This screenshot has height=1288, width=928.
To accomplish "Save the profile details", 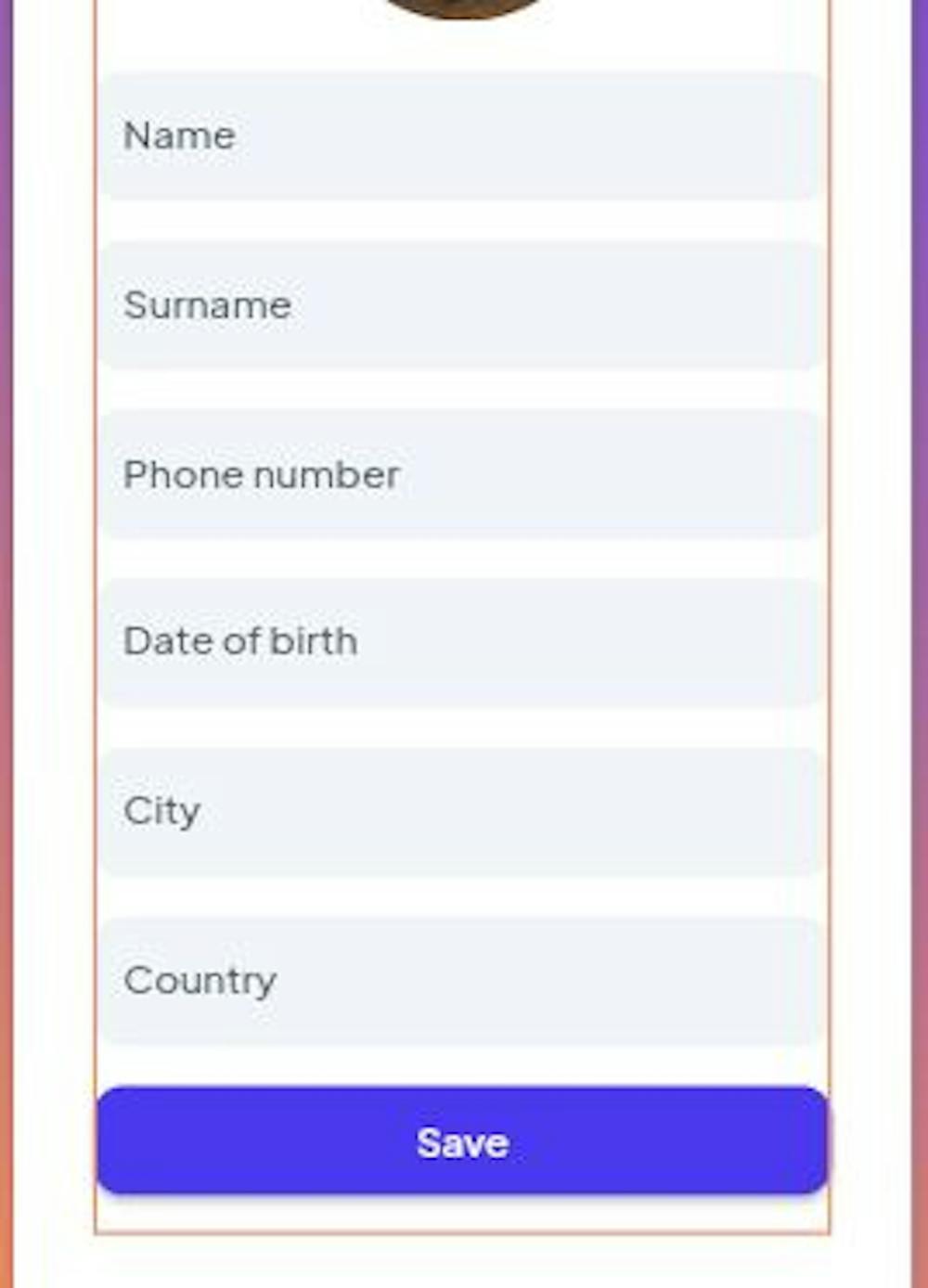I will (x=461, y=1141).
